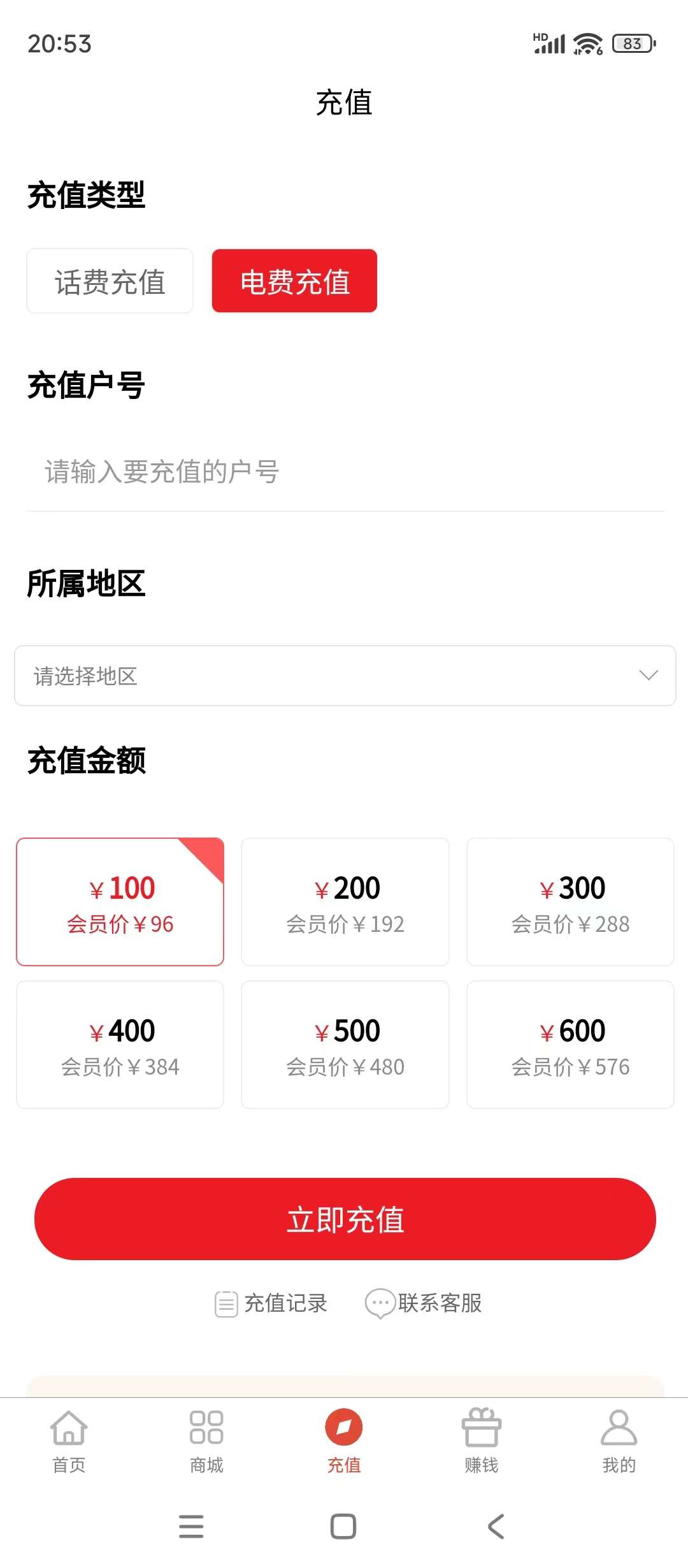Select 电费充值 recharge type
The image size is (688, 1568).
click(294, 281)
